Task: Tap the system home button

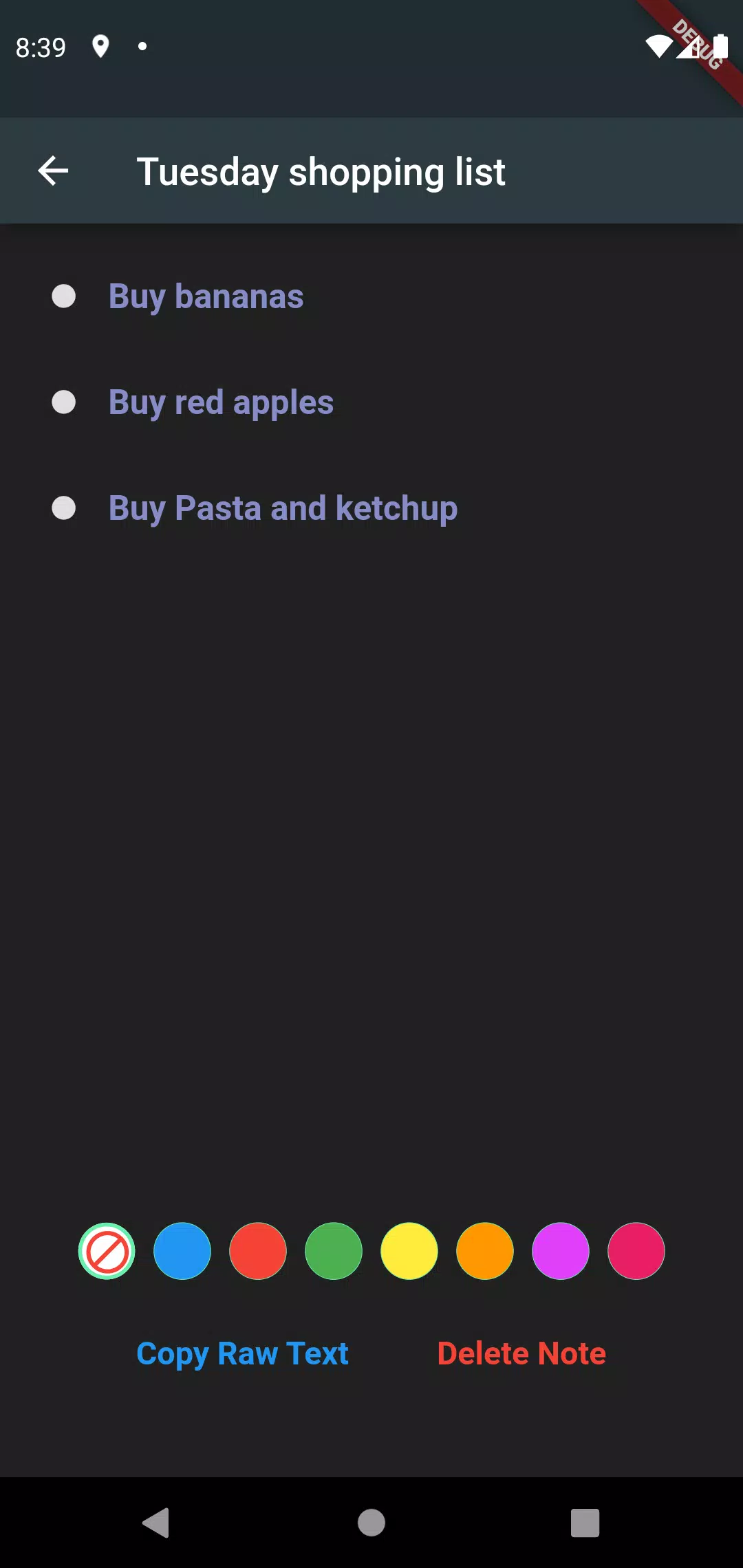Action: (371, 1523)
